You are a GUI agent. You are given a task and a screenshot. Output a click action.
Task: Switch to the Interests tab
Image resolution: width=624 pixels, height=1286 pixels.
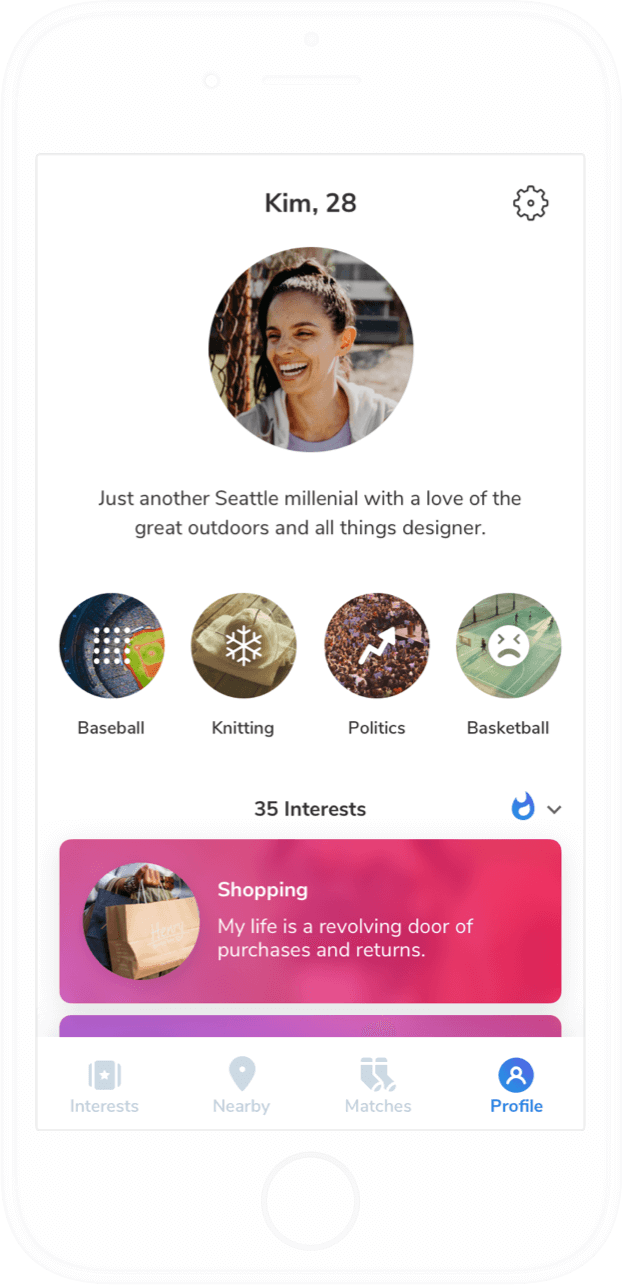click(104, 1086)
